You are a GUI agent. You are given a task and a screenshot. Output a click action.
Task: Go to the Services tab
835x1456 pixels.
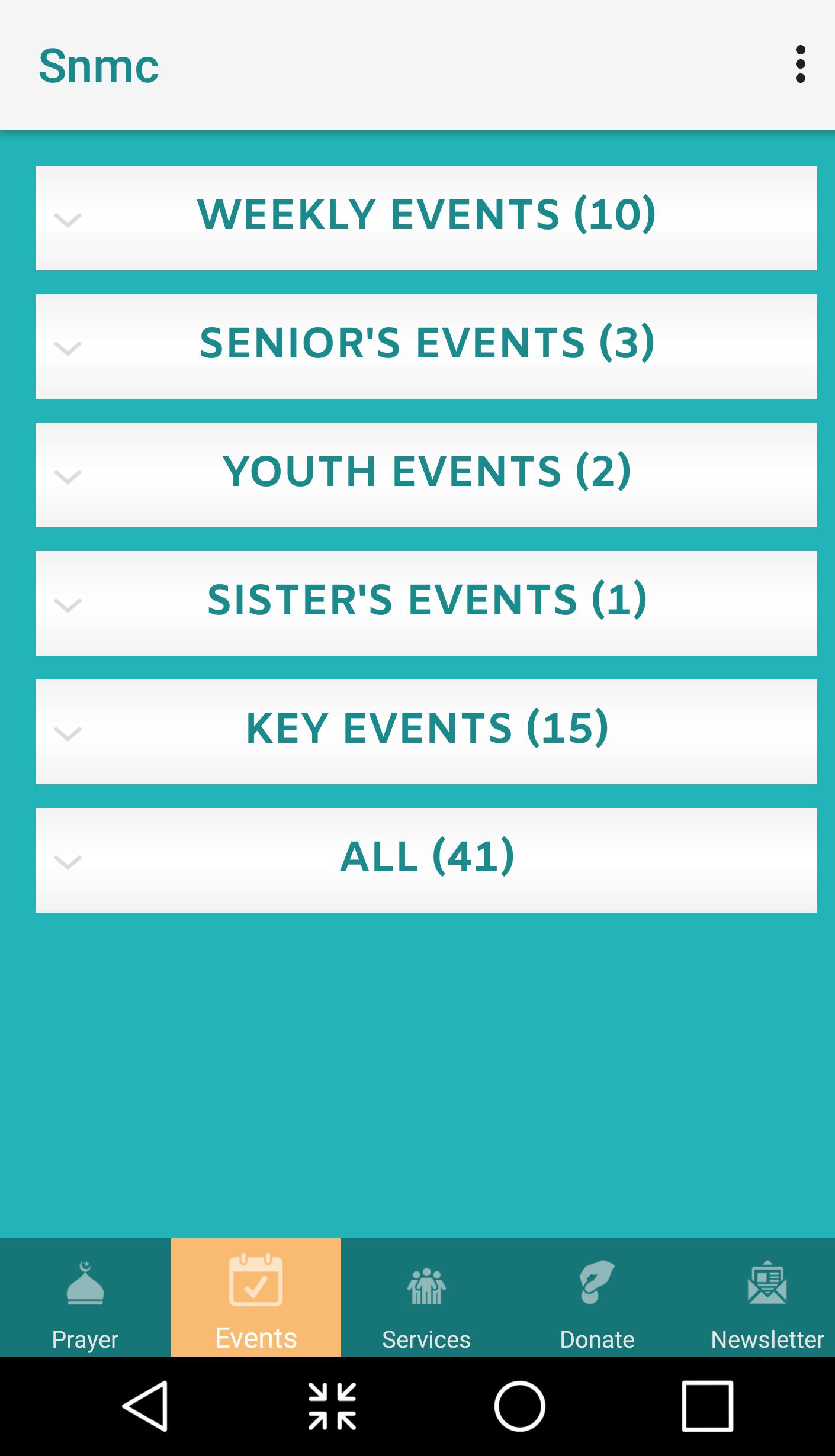426,1297
